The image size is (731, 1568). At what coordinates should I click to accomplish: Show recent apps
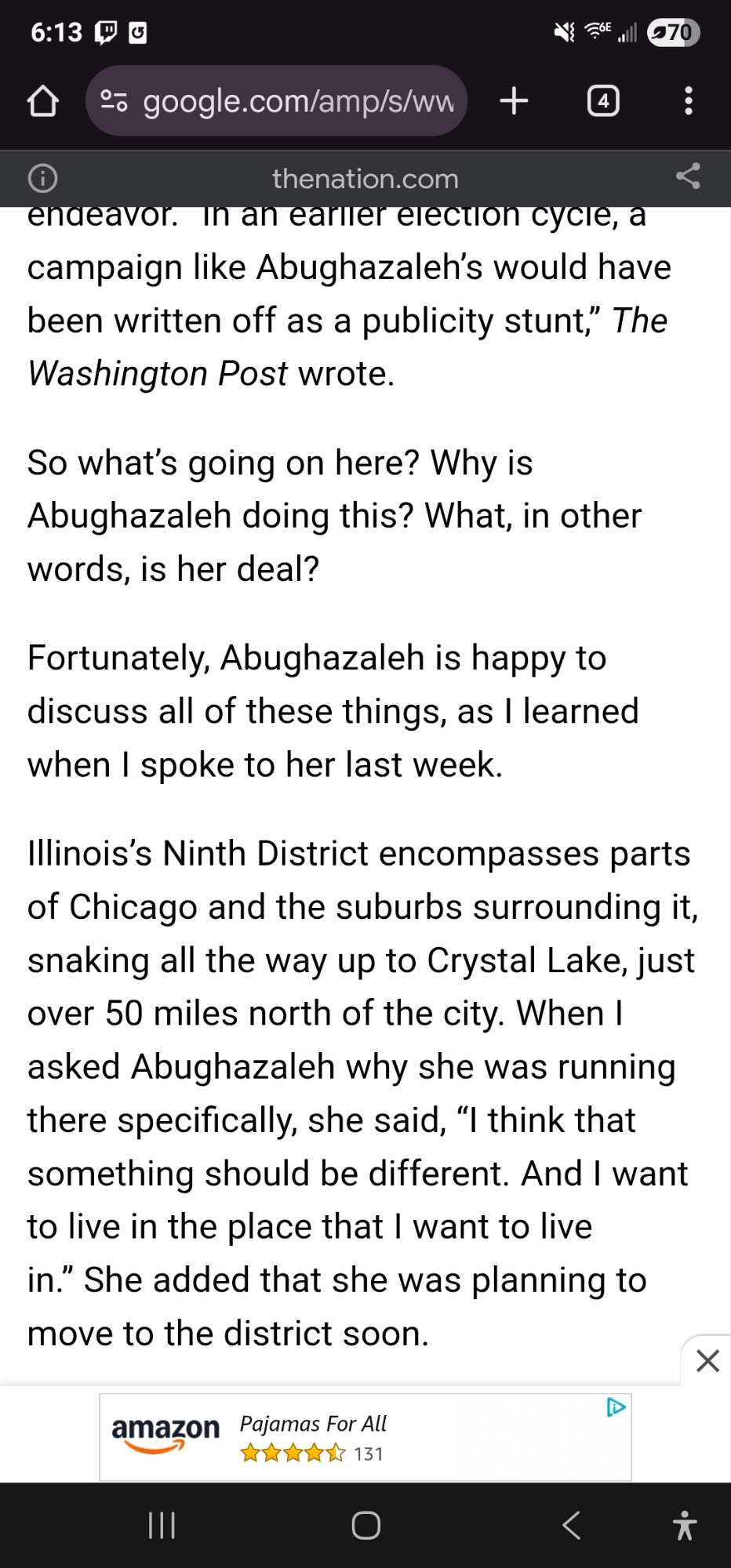coord(162,1526)
